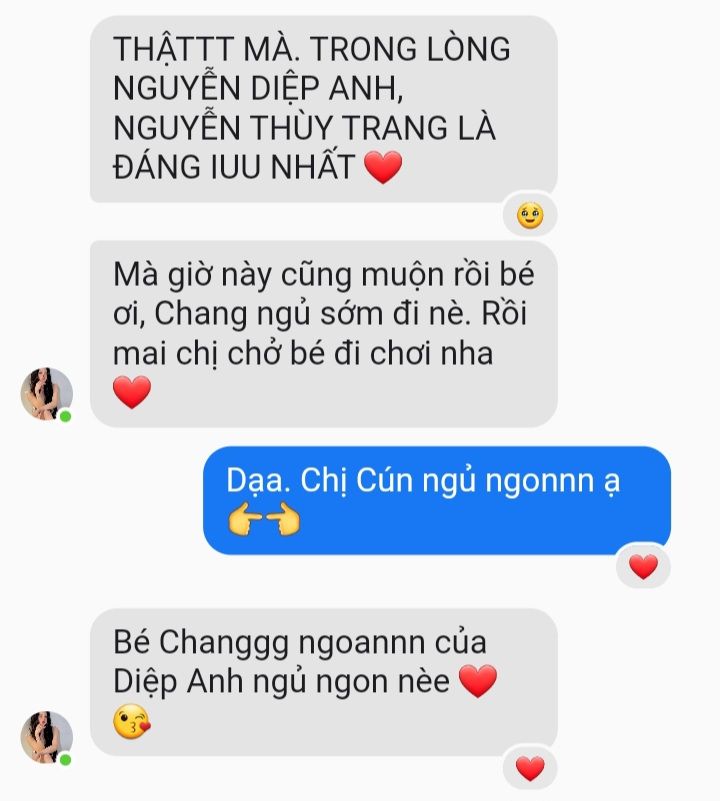This screenshot has height=801, width=720.
Task: View heart reaction on "Bé Changgg ngoannn" message
Action: coord(530,769)
